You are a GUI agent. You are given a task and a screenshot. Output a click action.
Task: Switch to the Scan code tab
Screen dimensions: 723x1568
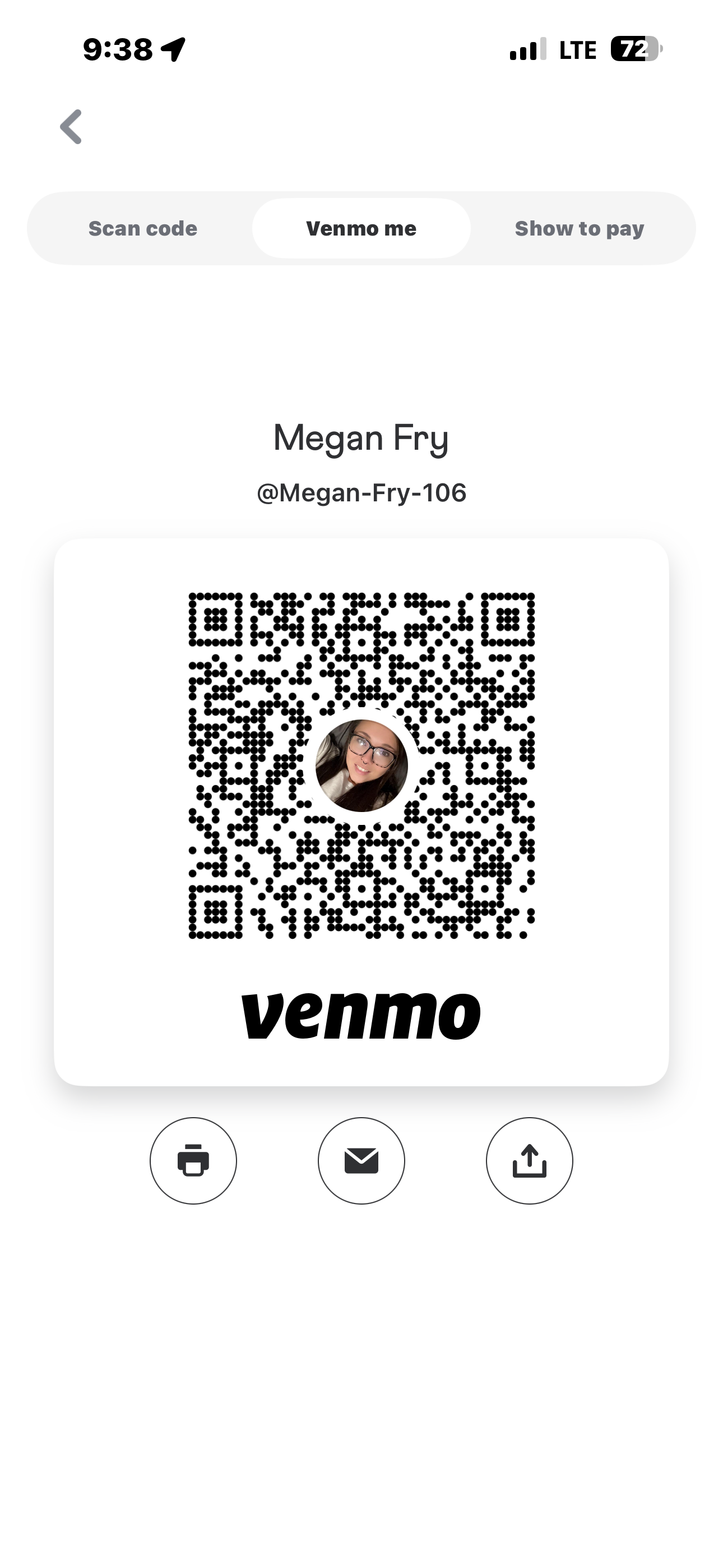[x=143, y=228]
